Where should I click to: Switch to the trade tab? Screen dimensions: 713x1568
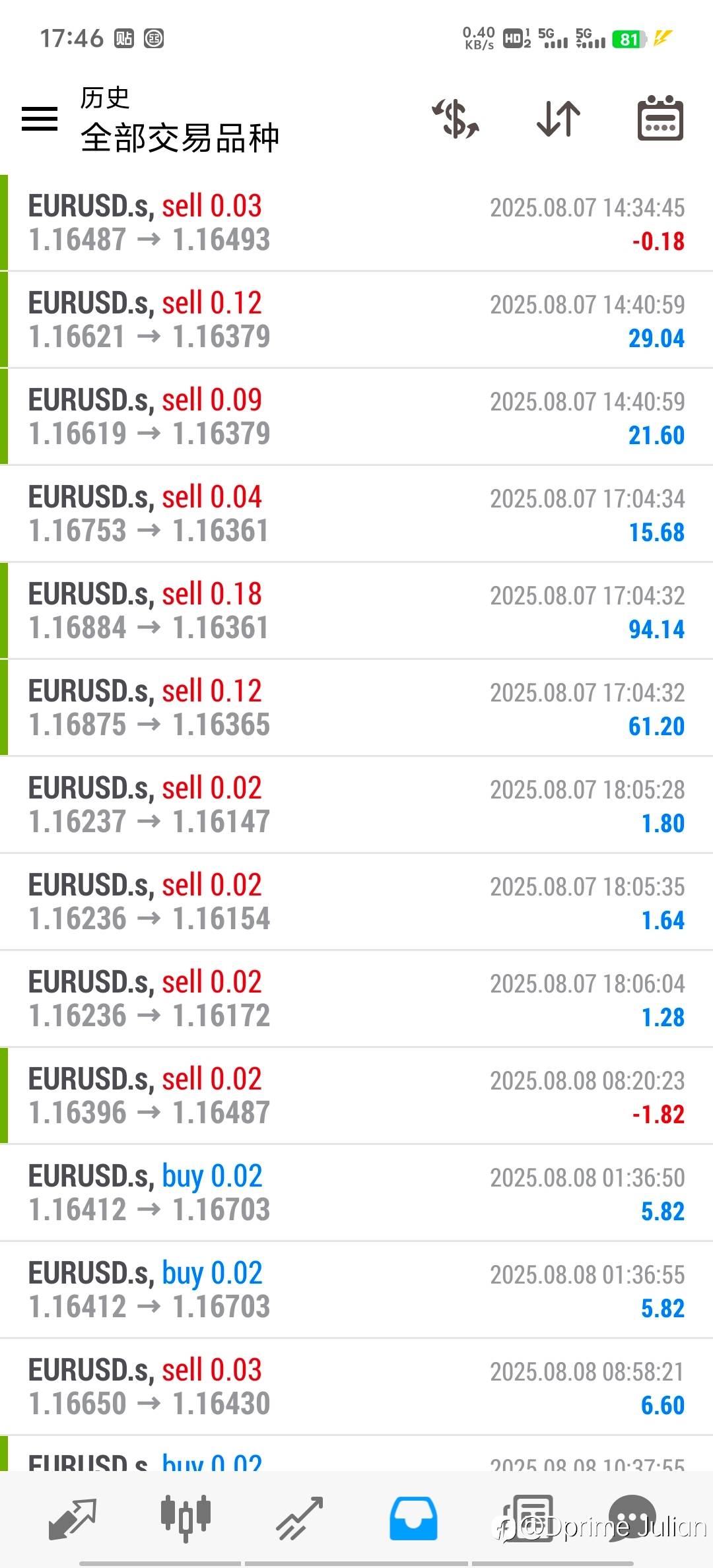point(299,1519)
